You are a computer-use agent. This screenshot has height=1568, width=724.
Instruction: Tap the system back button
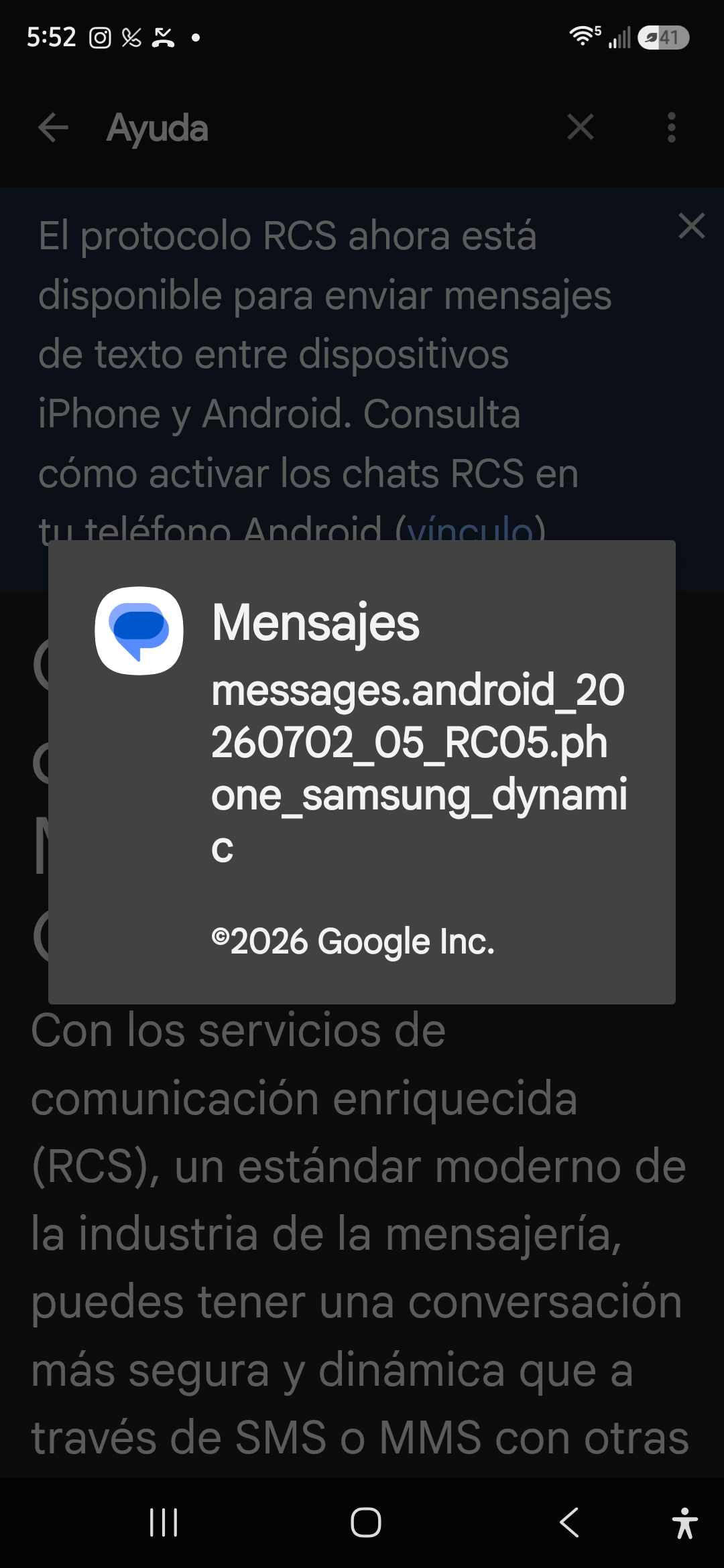coord(569,1522)
